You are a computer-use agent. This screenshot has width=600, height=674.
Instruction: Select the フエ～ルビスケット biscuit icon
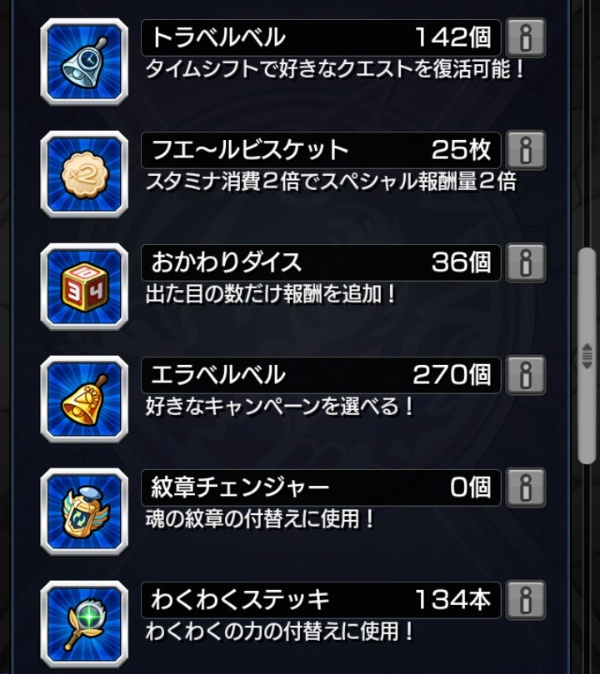84,174
